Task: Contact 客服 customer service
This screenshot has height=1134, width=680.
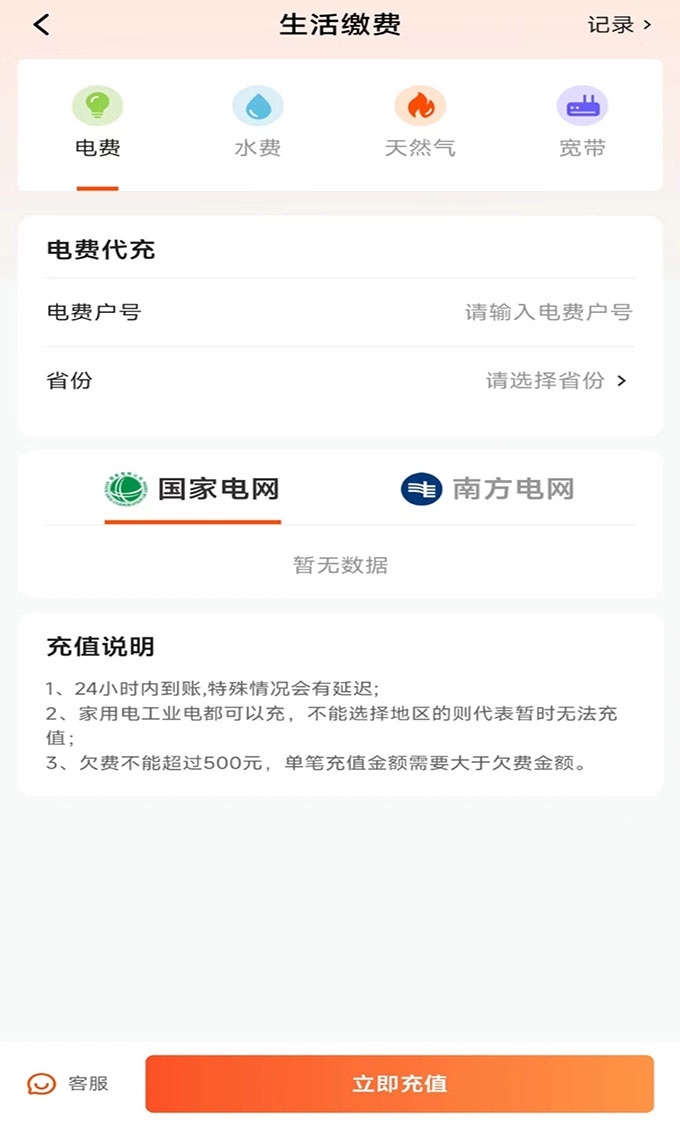Action: (69, 1084)
